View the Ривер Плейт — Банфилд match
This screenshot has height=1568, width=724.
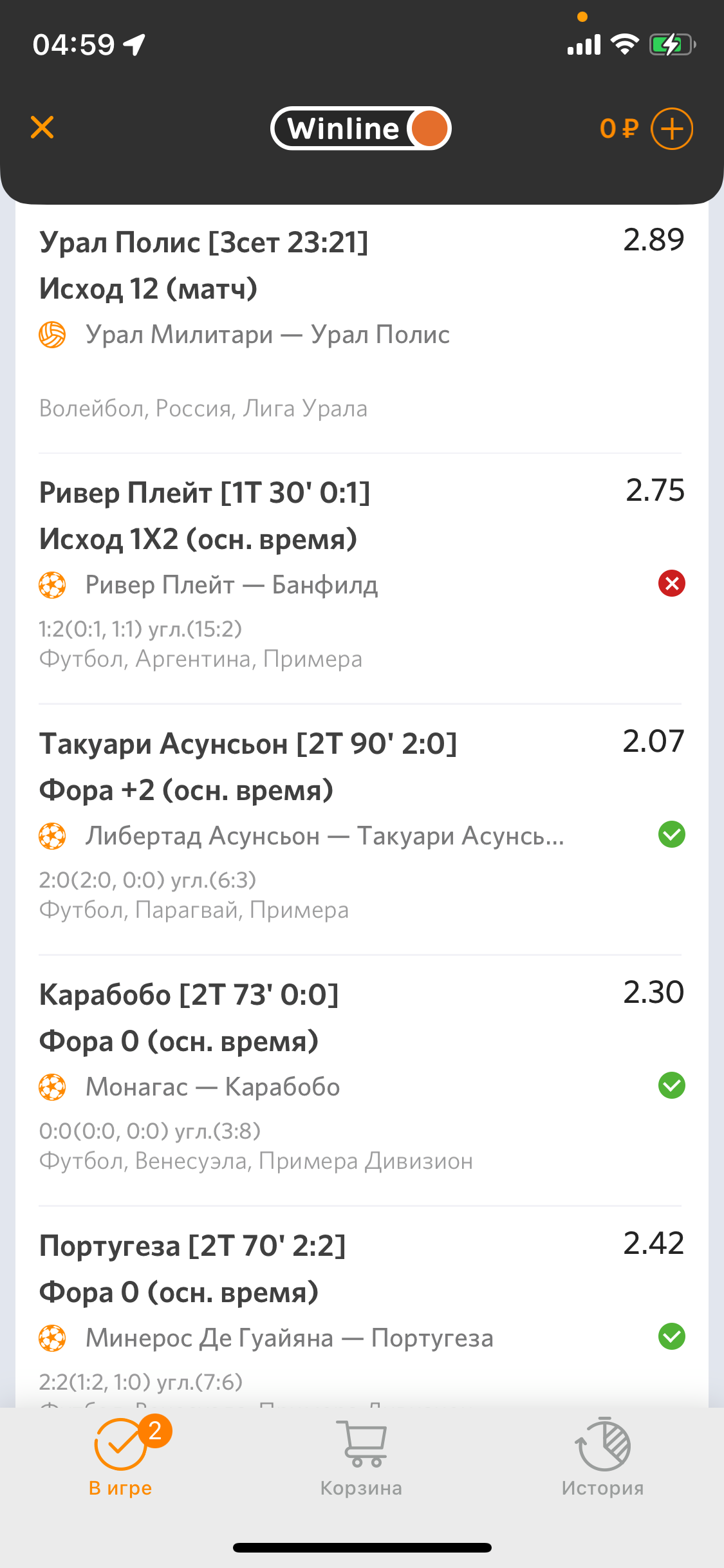pyautogui.click(x=232, y=585)
